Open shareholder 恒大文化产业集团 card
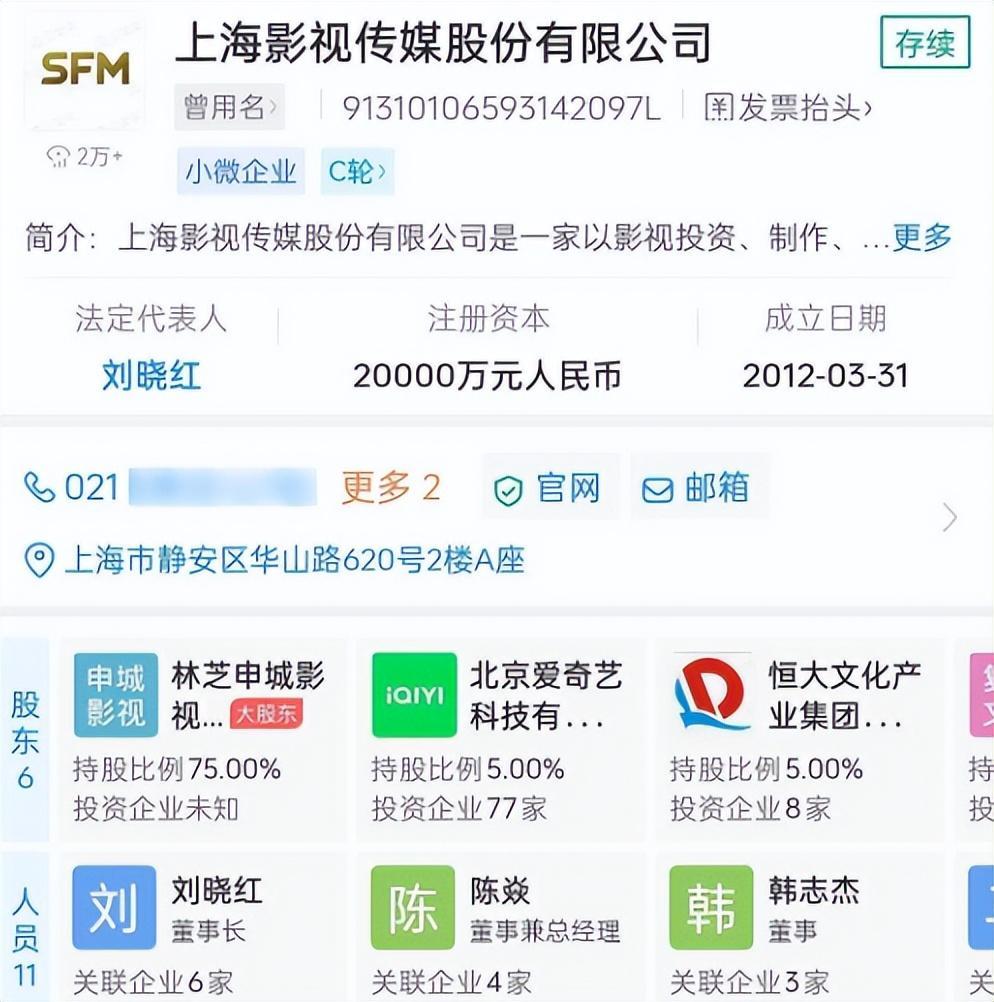 (x=798, y=738)
